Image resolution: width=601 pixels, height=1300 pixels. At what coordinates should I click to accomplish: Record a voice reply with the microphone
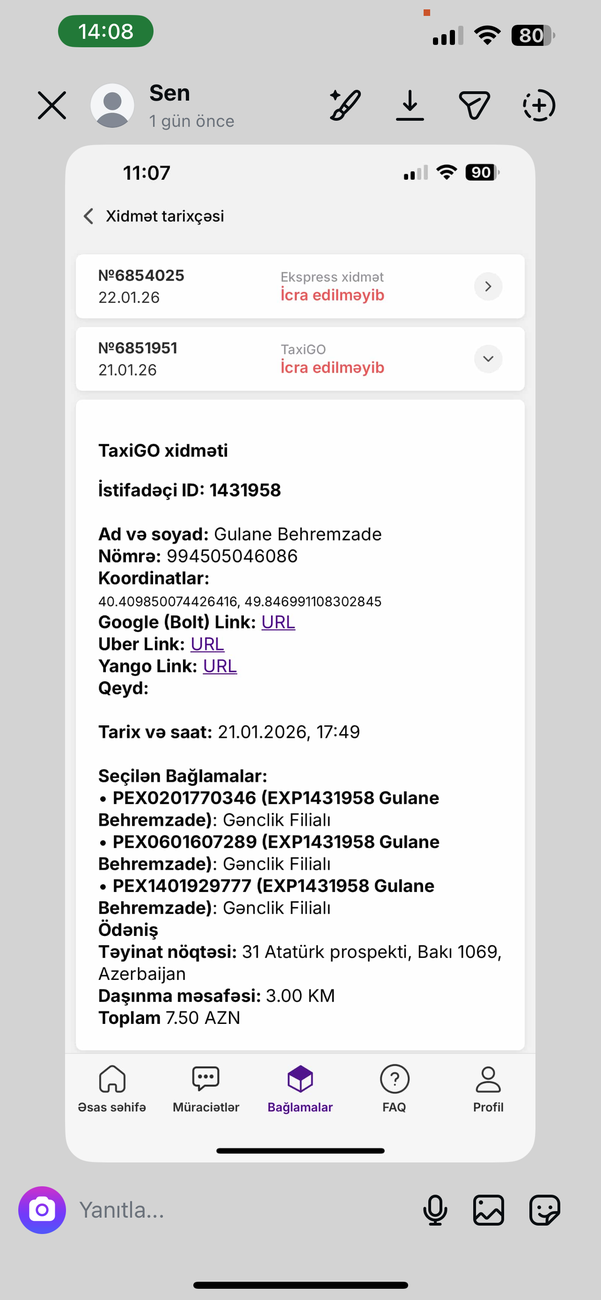pos(435,1210)
